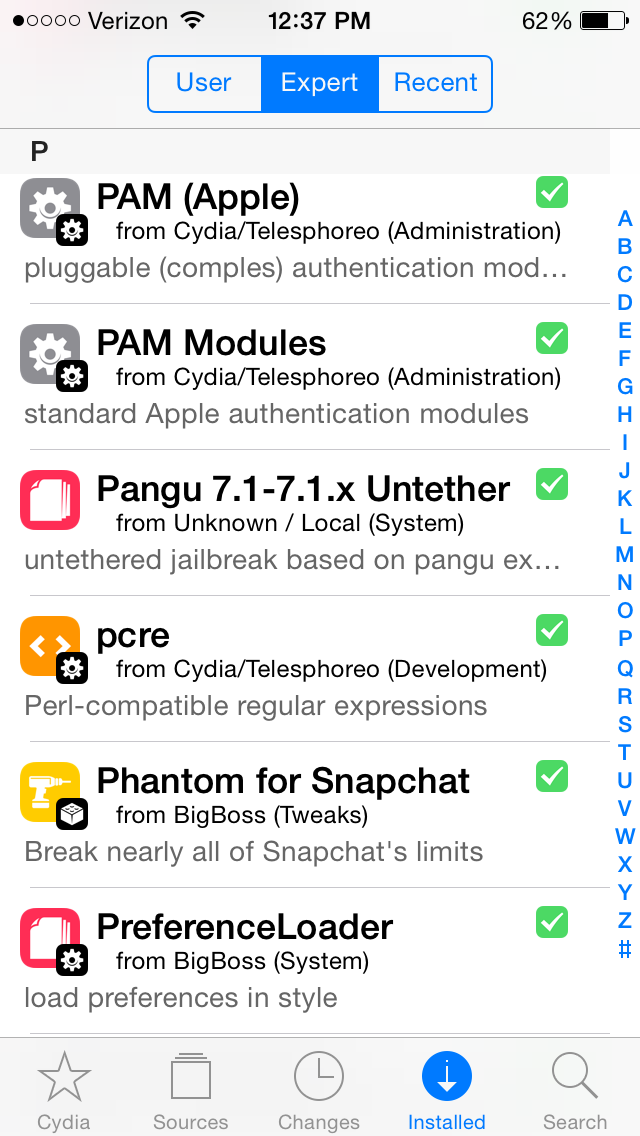This screenshot has width=640, height=1136.
Task: Jump to letter A in the index
Action: click(625, 218)
